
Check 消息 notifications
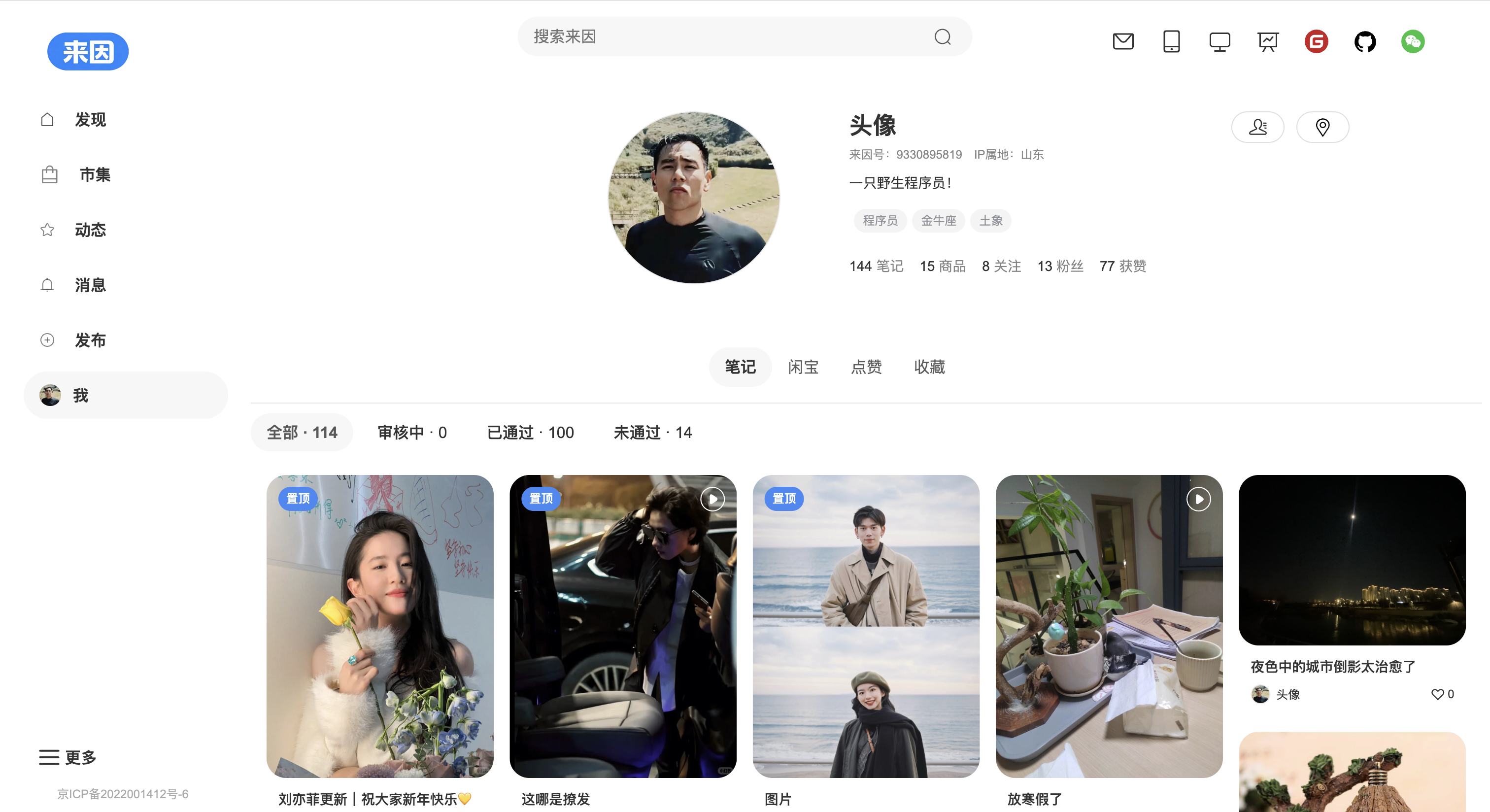90,285
